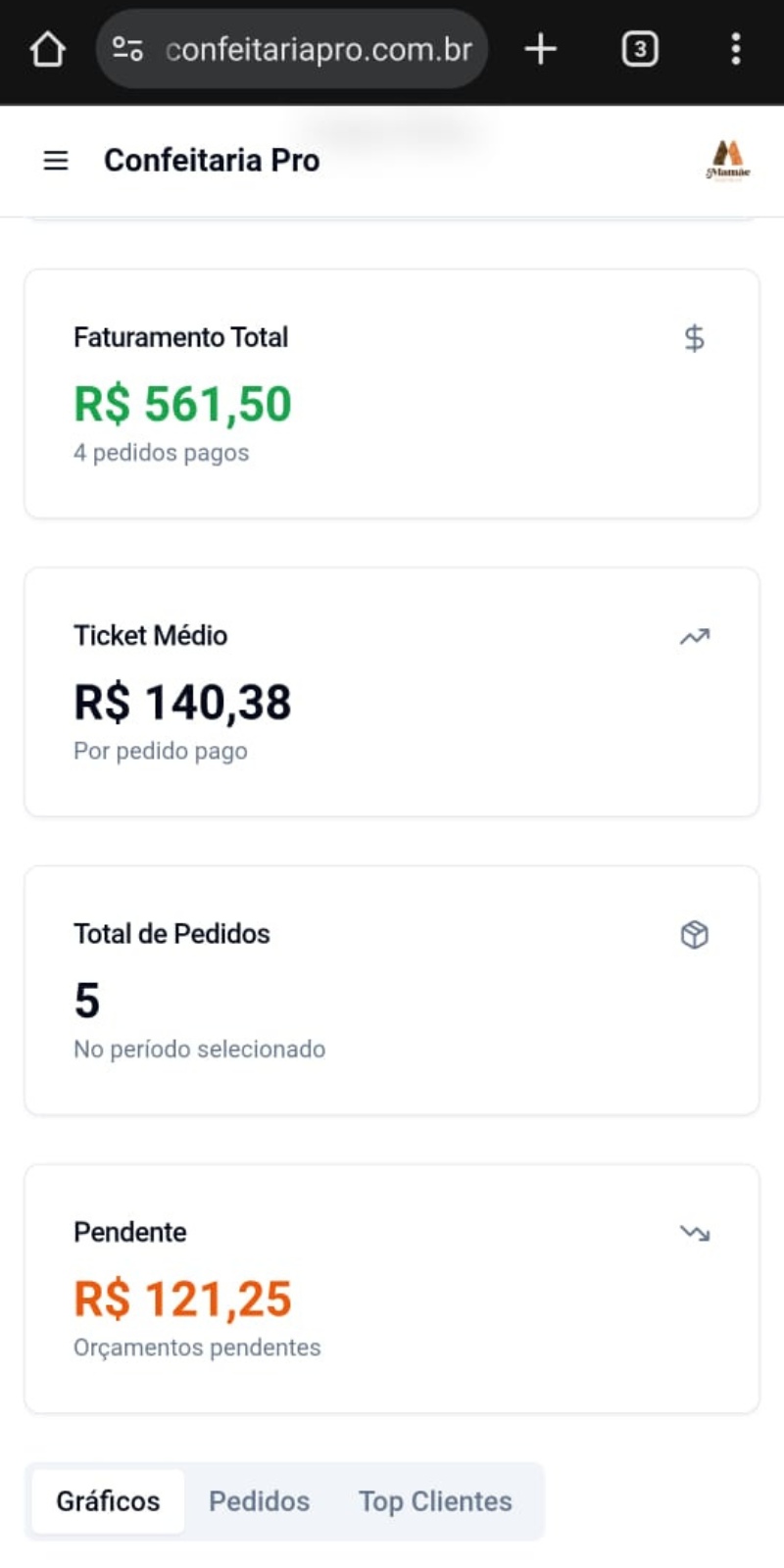Click the address bar showing confeitariapro.com.br
This screenshot has height=1568, width=784.
point(314,49)
